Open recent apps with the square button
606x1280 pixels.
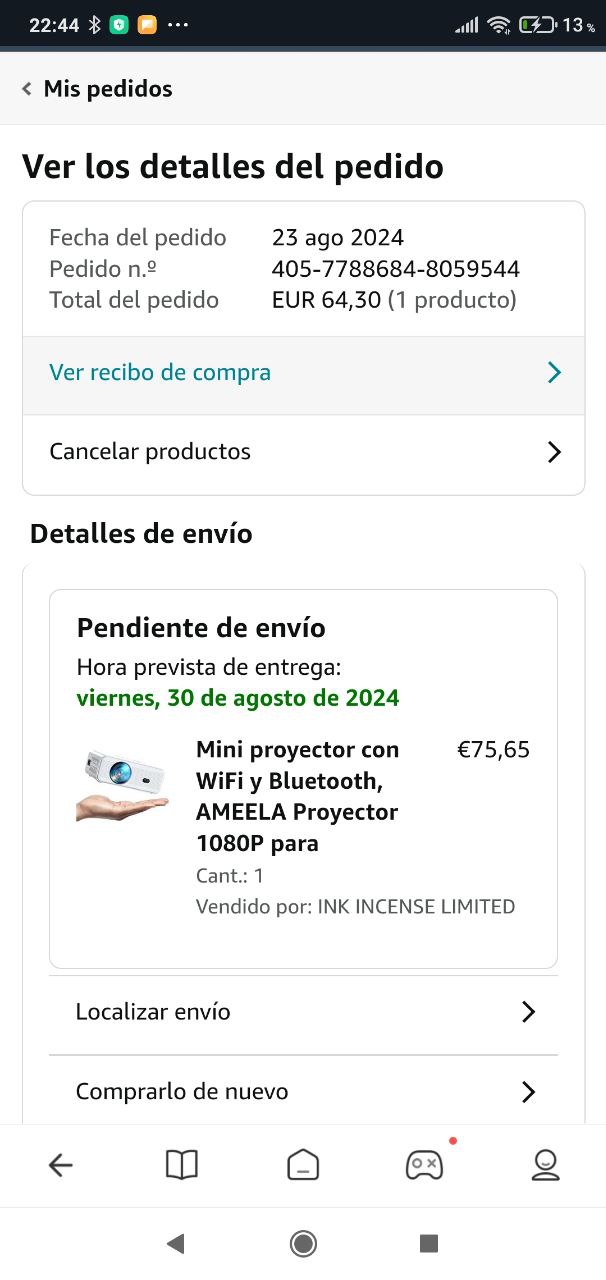[x=429, y=1243]
